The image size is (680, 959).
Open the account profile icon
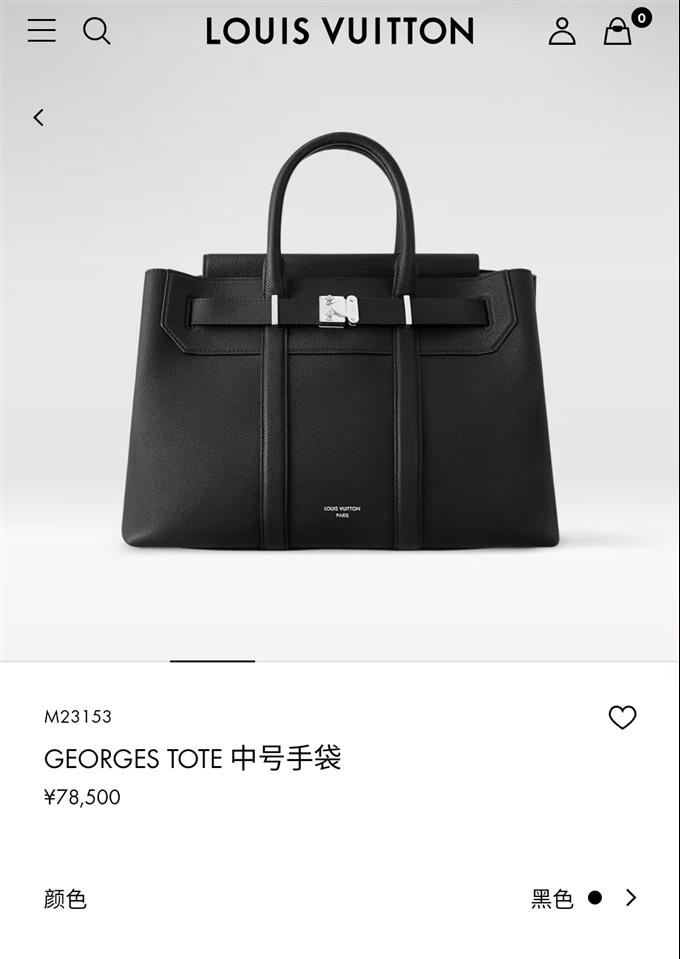(562, 31)
